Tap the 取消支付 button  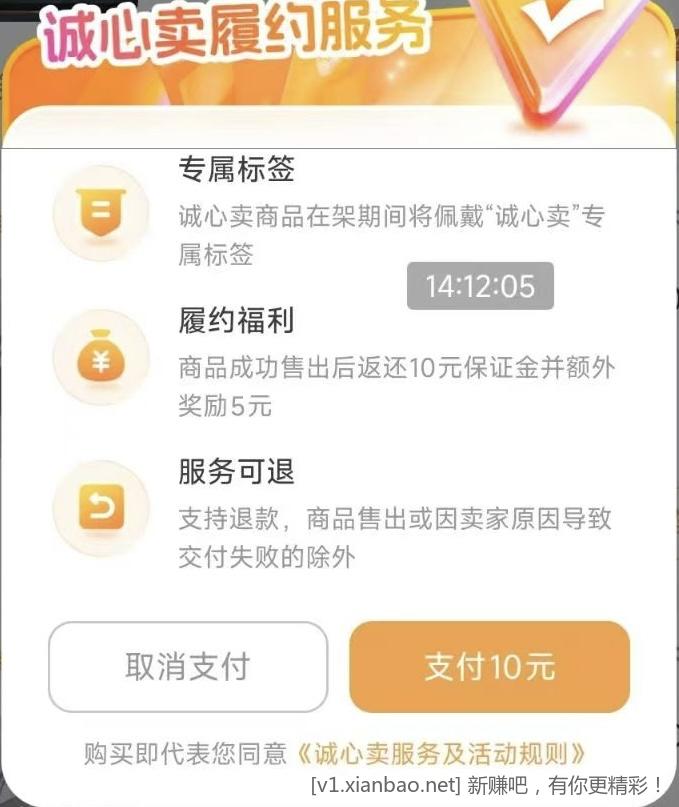click(x=188, y=667)
